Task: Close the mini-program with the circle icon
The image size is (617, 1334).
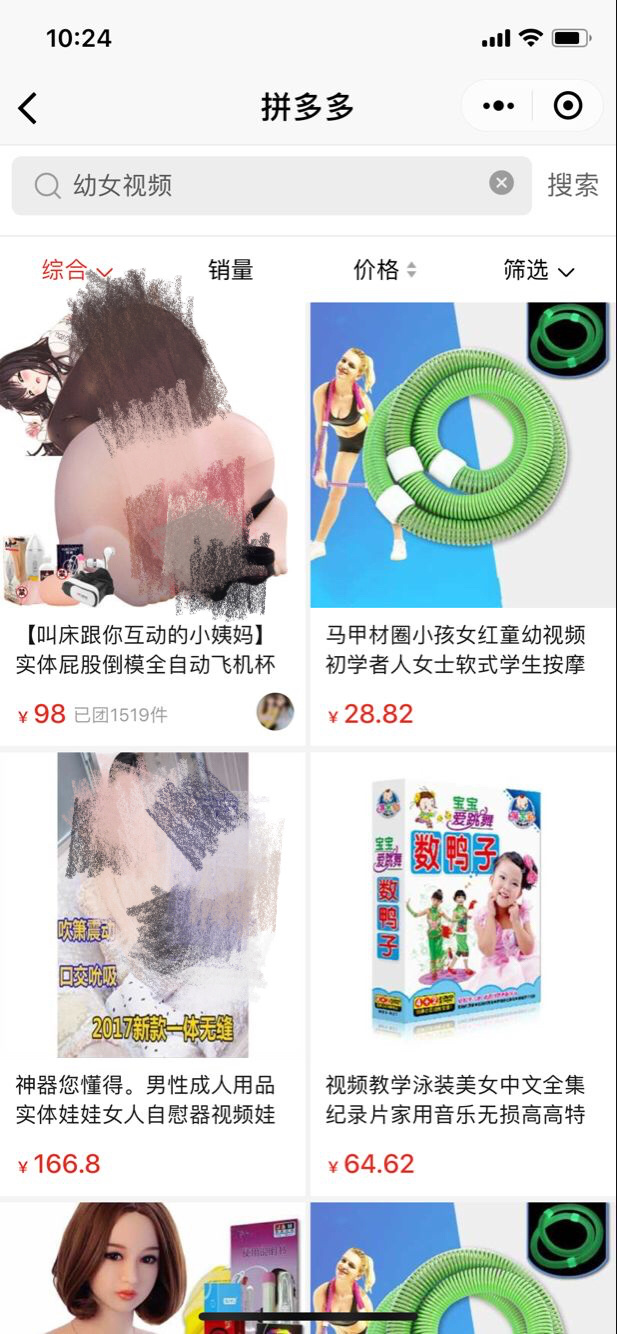Action: click(x=568, y=106)
